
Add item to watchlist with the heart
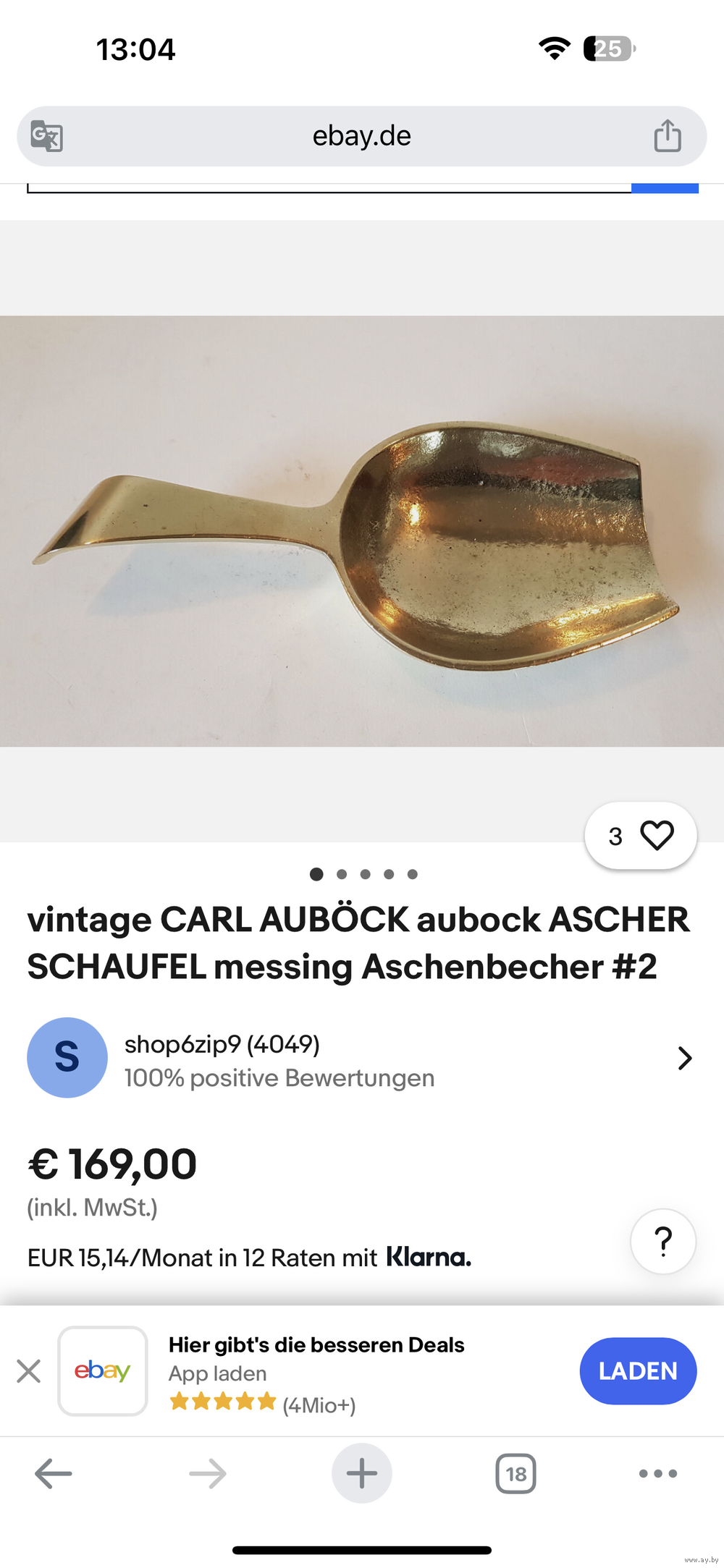pos(641,836)
